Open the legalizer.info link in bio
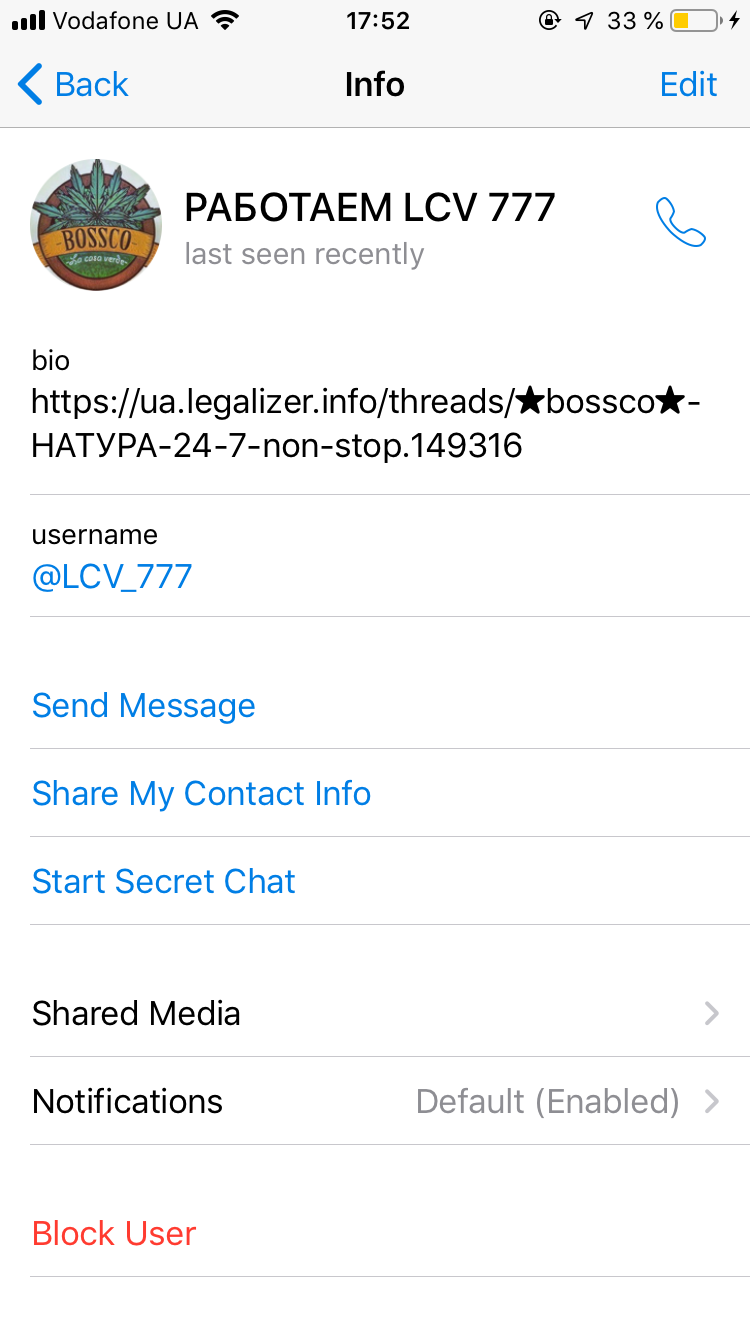The image size is (750, 1334). pos(366,424)
